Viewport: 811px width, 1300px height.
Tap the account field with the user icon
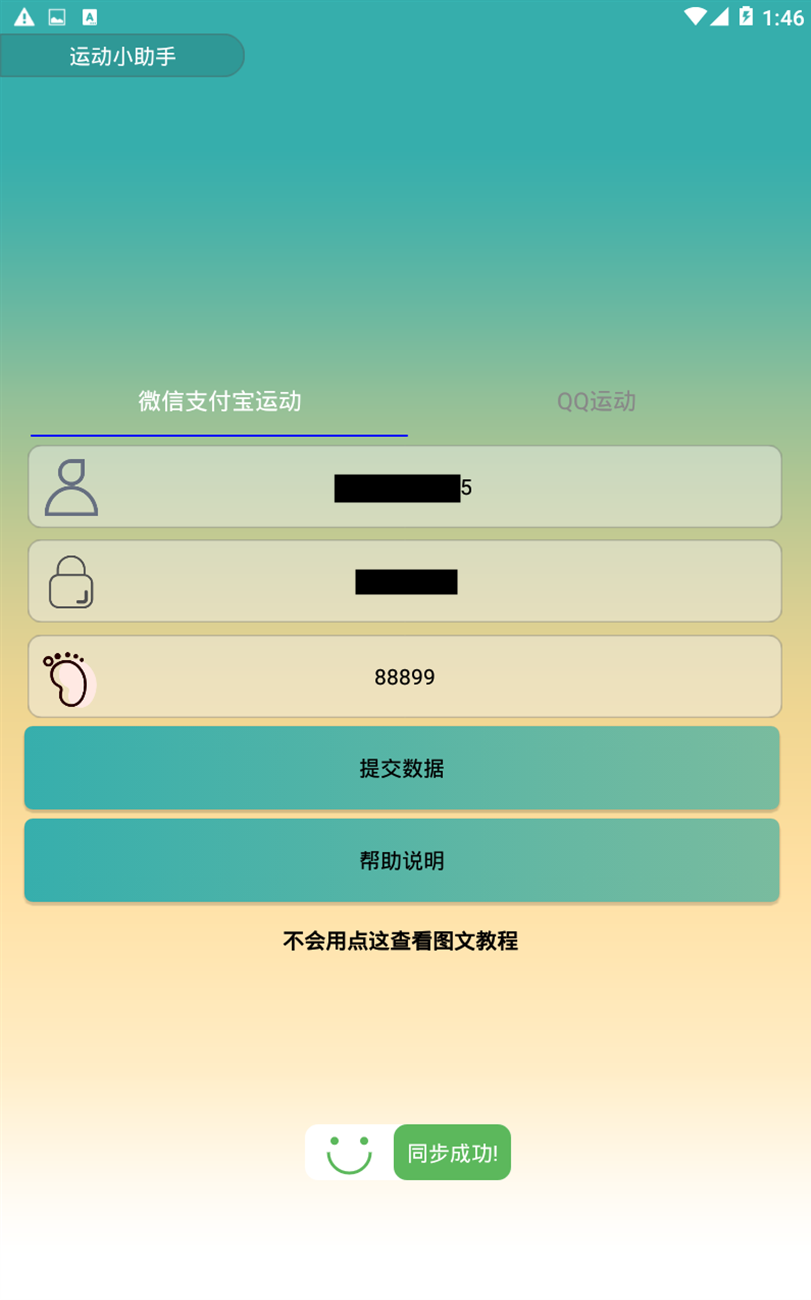coord(404,487)
